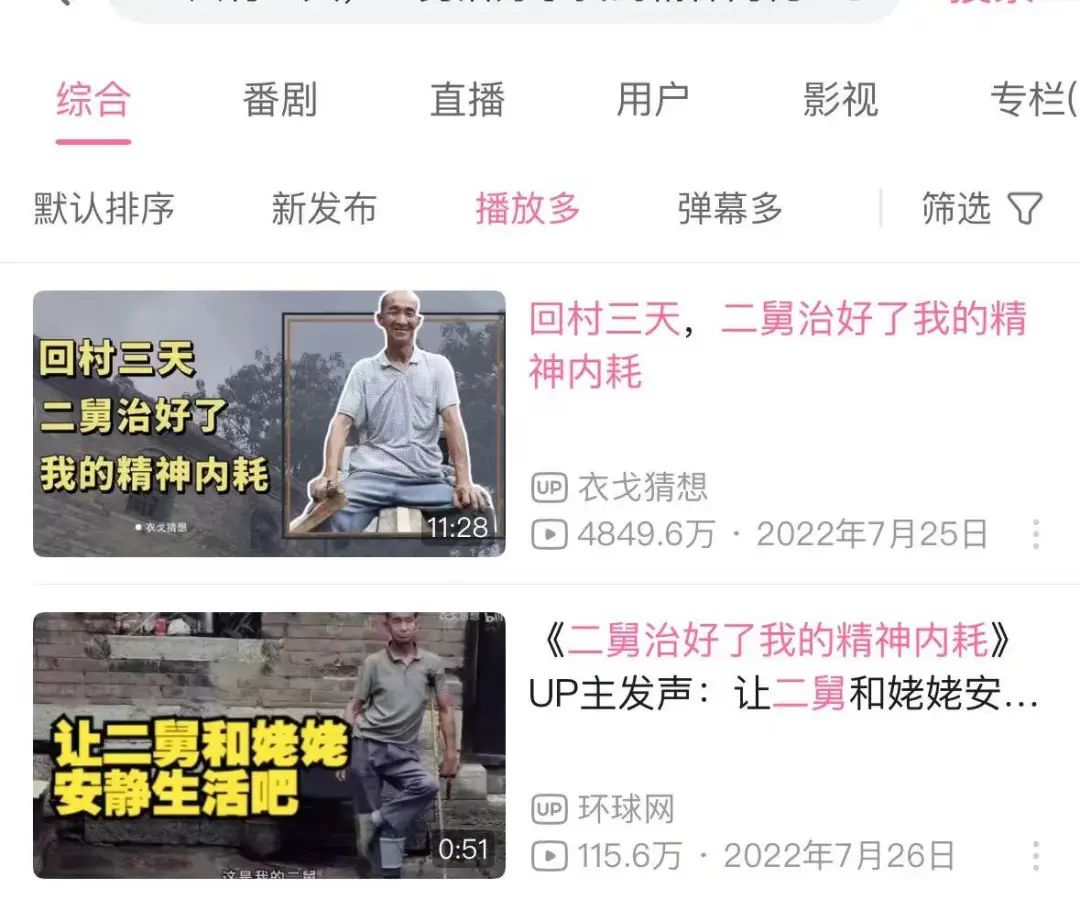Sort results by 默认排序

(x=104, y=209)
